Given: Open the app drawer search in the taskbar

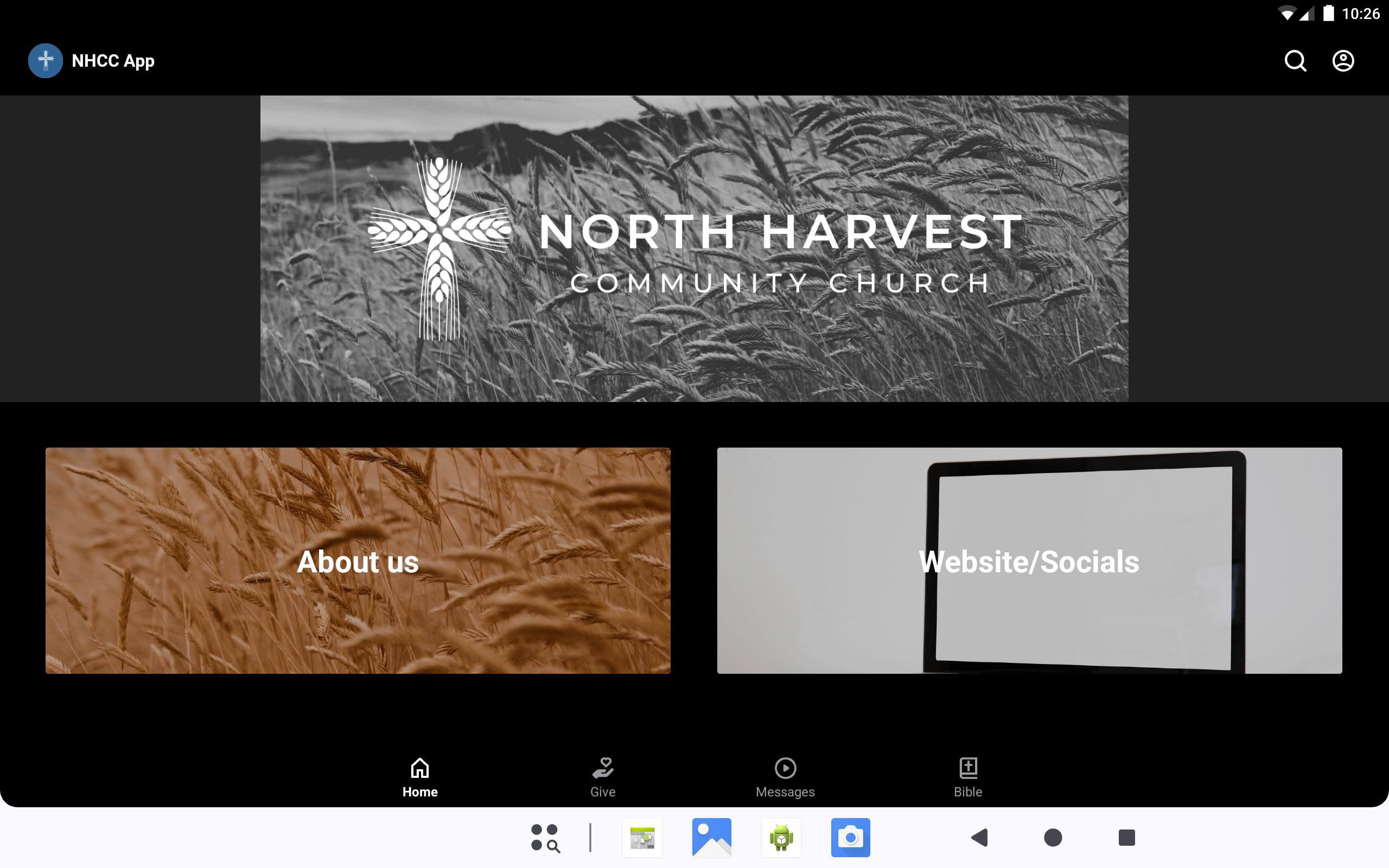Looking at the screenshot, I should tap(545, 838).
